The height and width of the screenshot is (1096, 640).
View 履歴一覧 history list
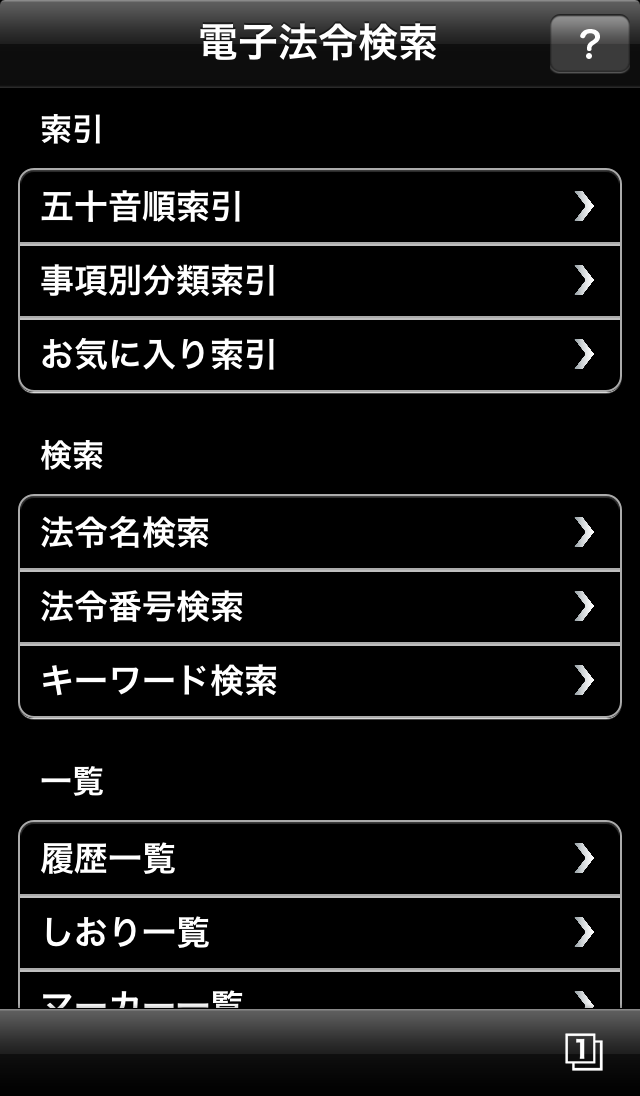coord(320,859)
